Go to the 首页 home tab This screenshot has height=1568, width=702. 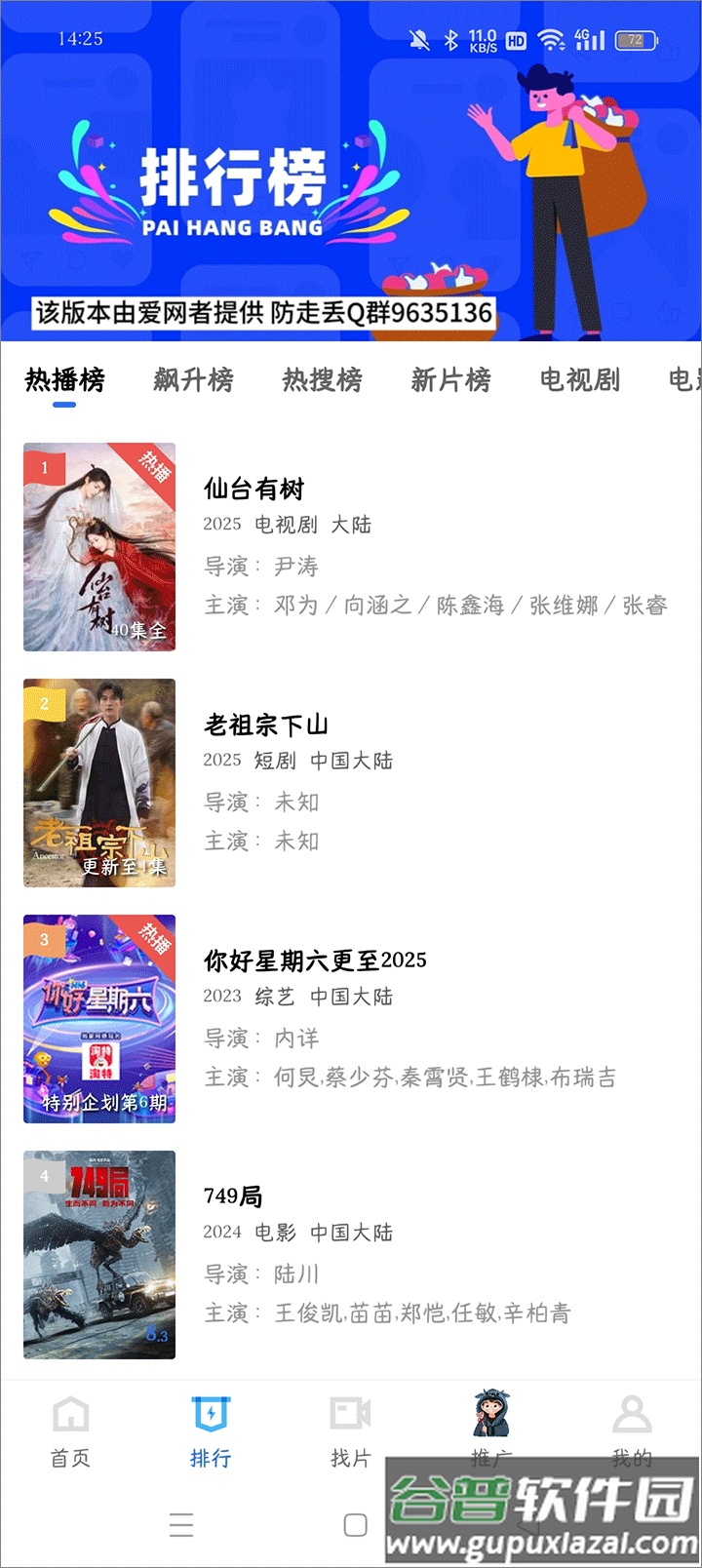[70, 1431]
